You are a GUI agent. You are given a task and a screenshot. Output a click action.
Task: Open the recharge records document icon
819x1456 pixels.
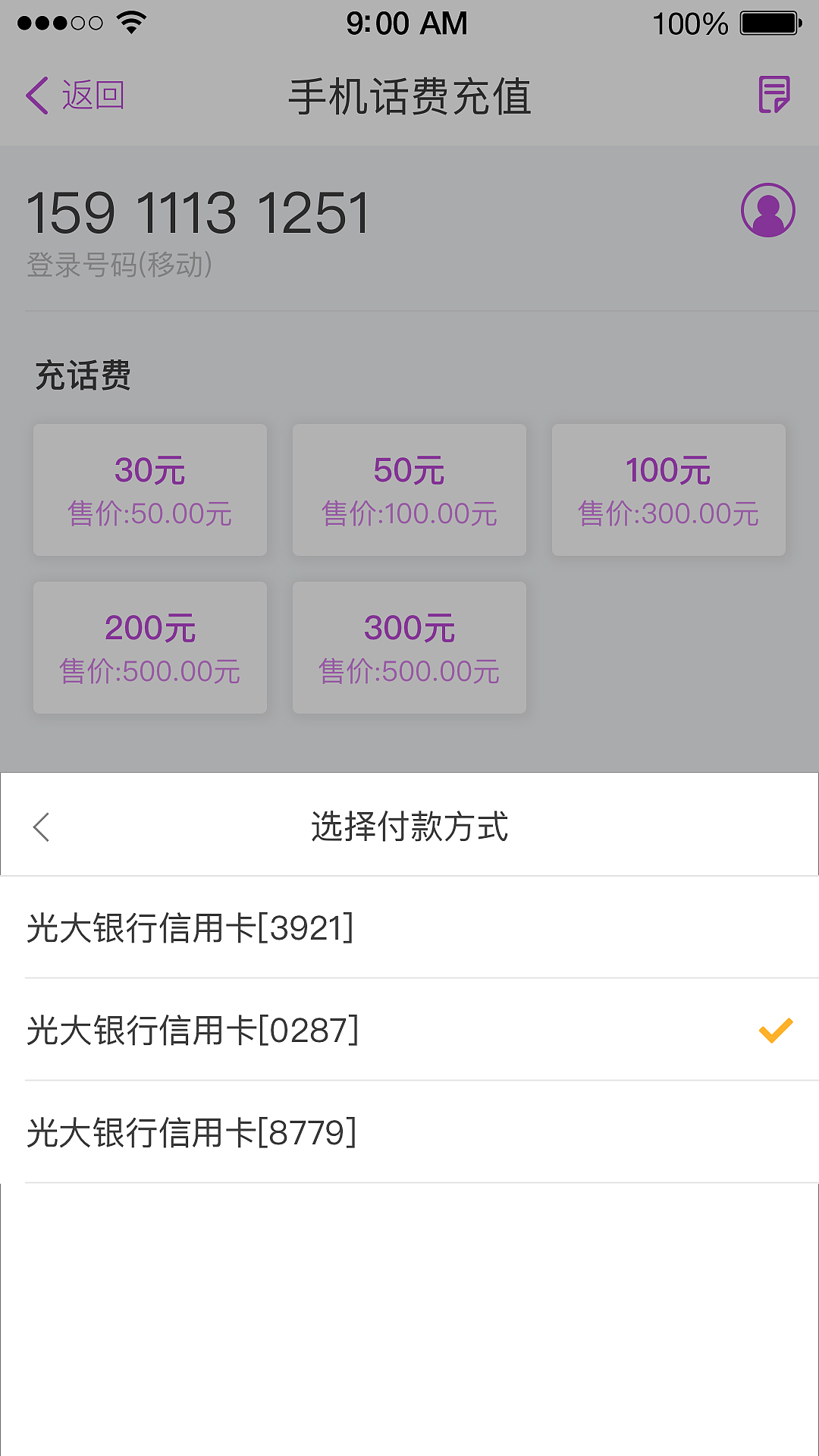pos(773,96)
